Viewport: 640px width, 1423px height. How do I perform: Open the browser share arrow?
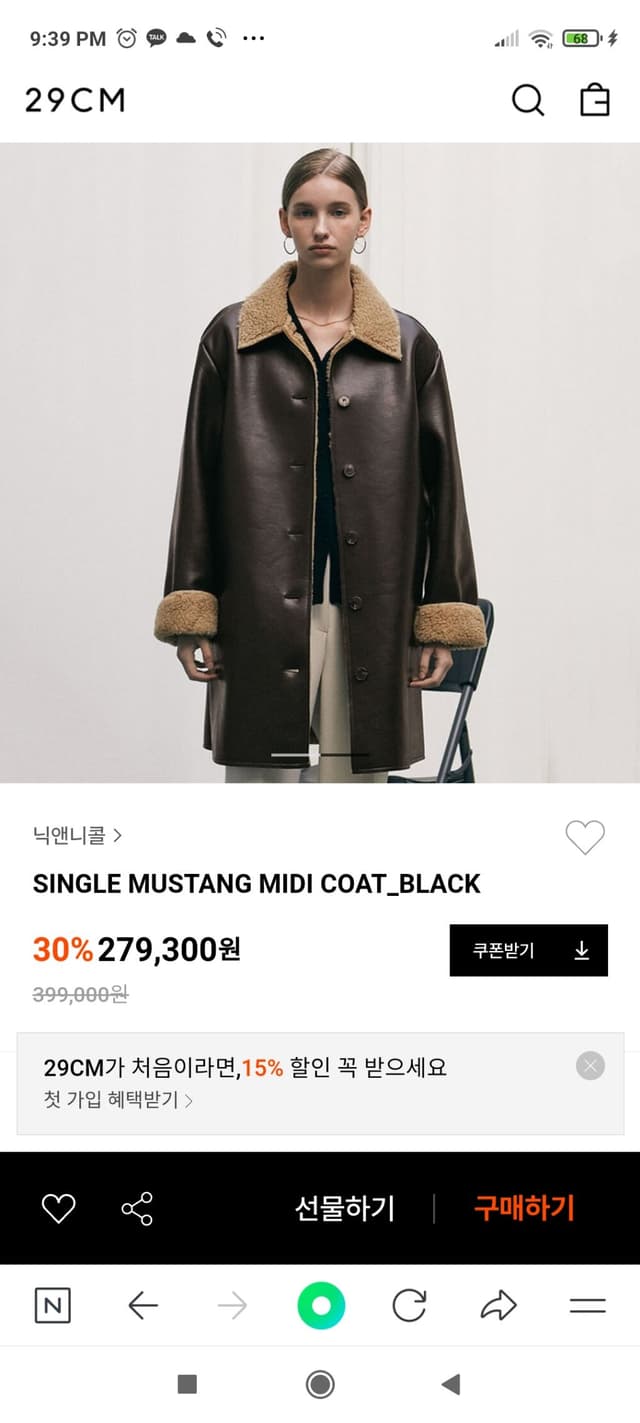click(x=498, y=1305)
